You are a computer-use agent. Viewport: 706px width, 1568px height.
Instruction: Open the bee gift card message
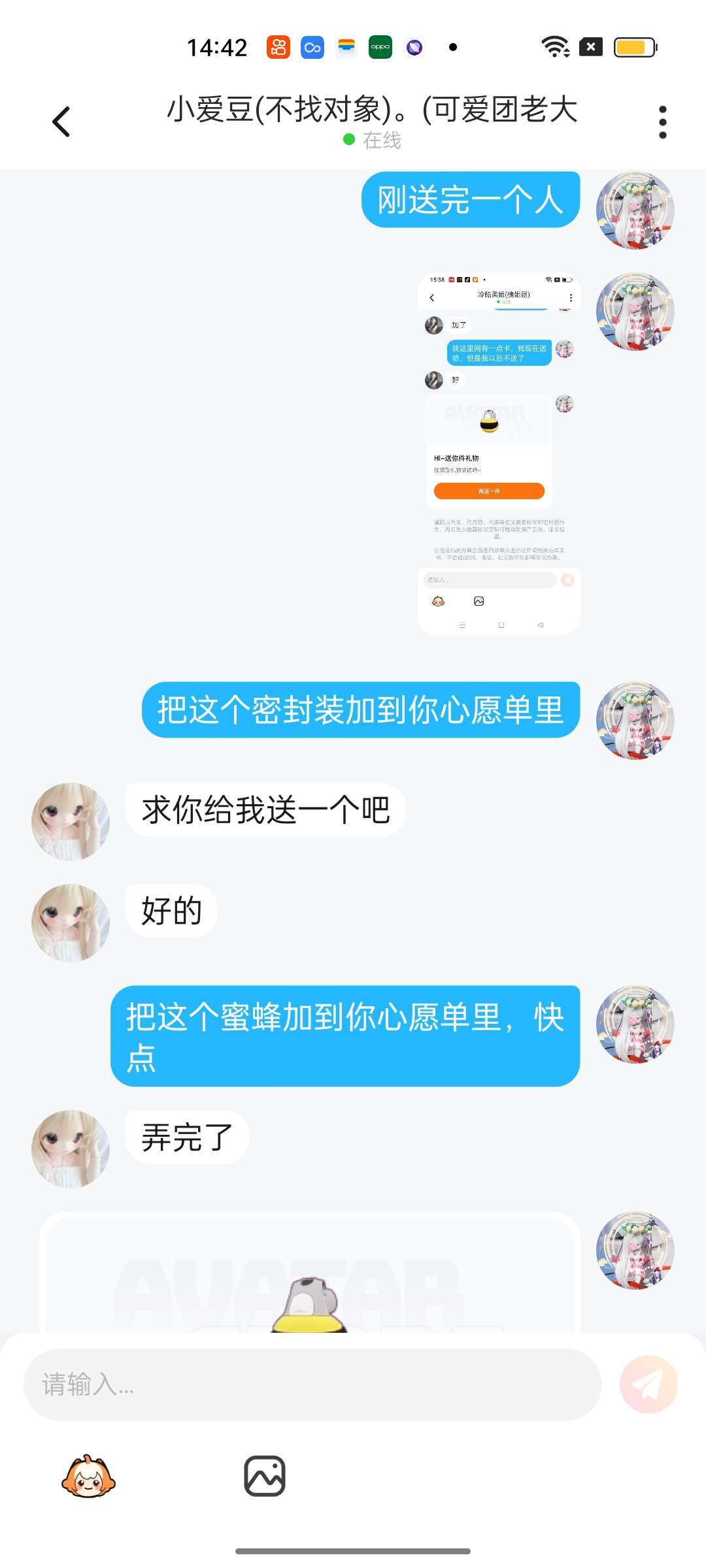310,1274
